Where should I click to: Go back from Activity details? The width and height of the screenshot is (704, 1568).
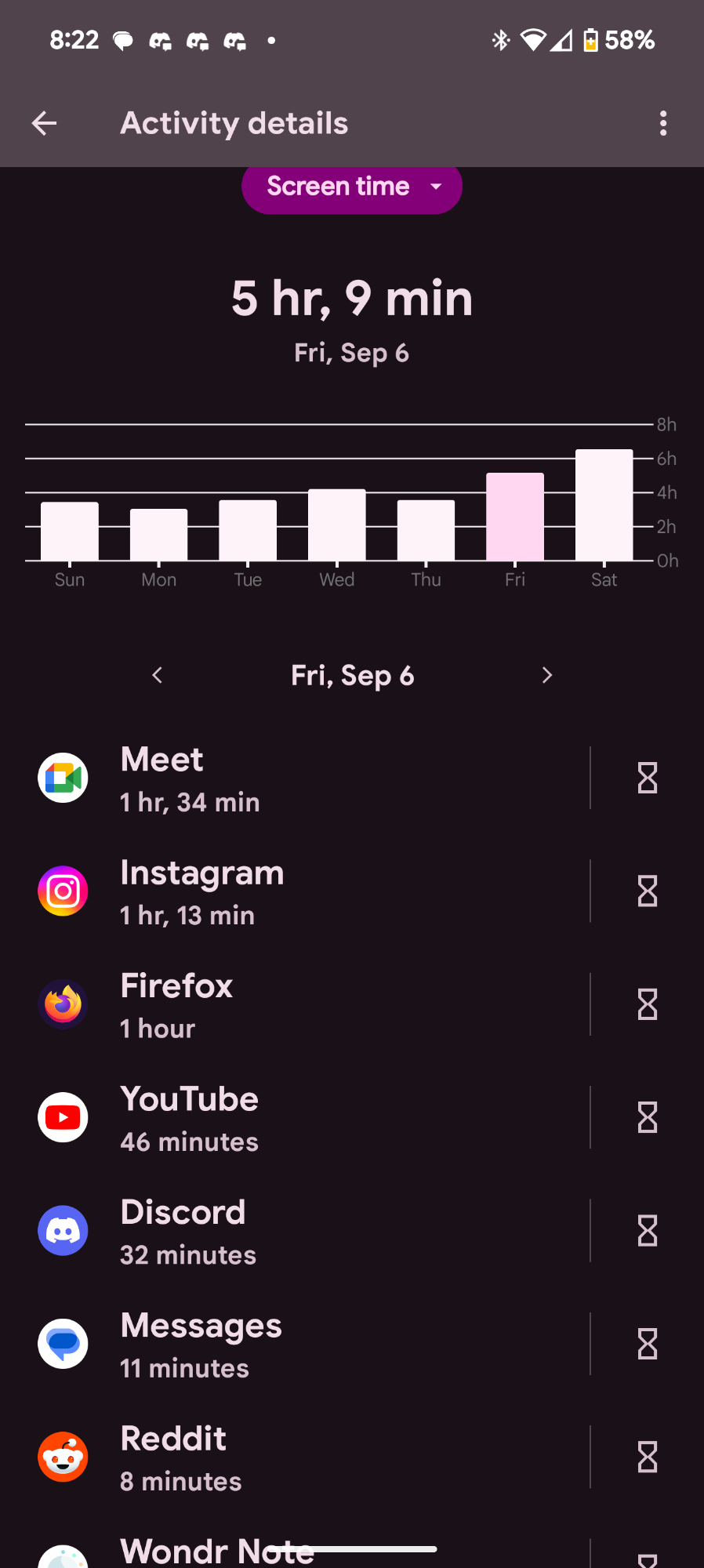(x=45, y=123)
